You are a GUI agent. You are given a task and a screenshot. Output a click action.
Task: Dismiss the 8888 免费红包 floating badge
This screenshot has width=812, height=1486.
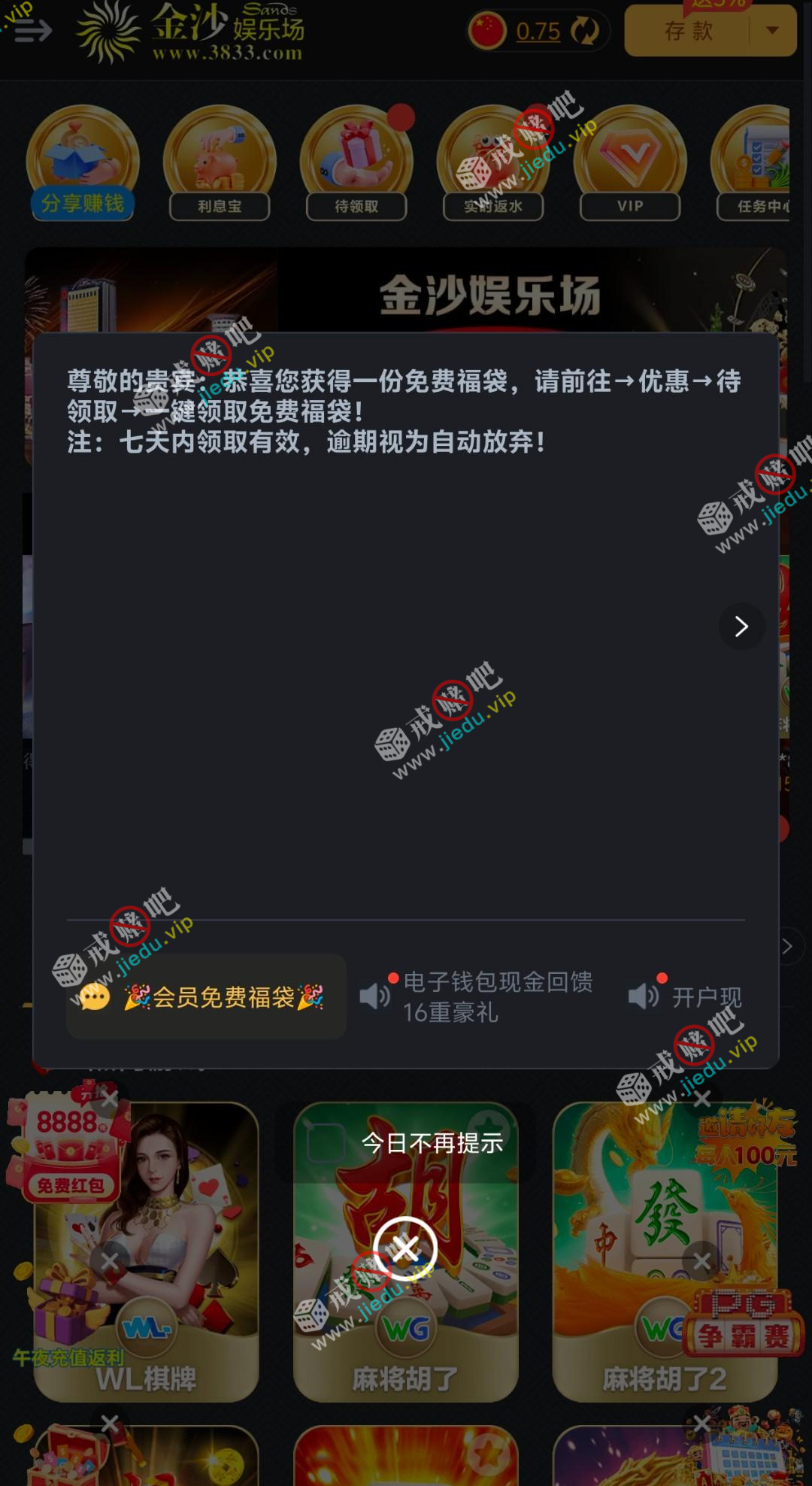111,1099
